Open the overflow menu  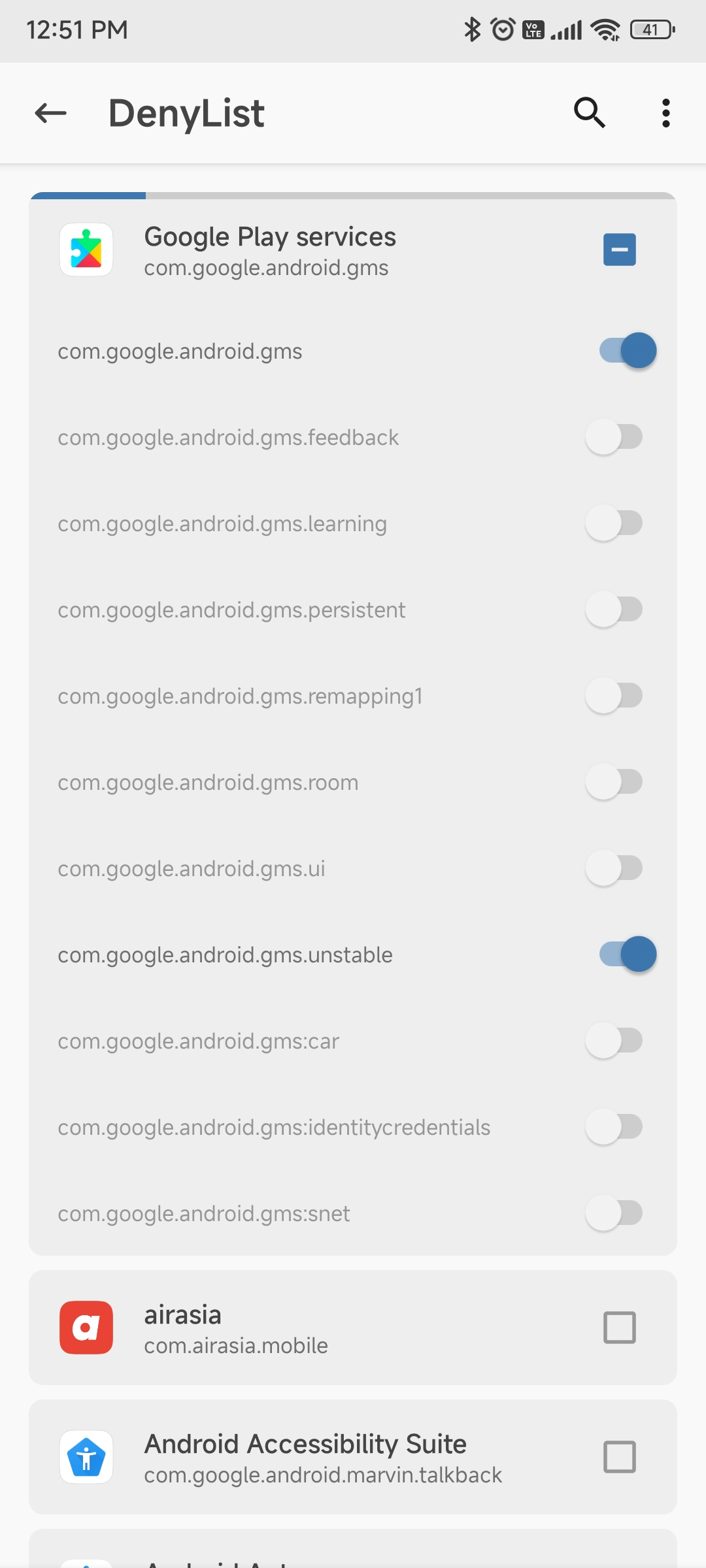665,113
